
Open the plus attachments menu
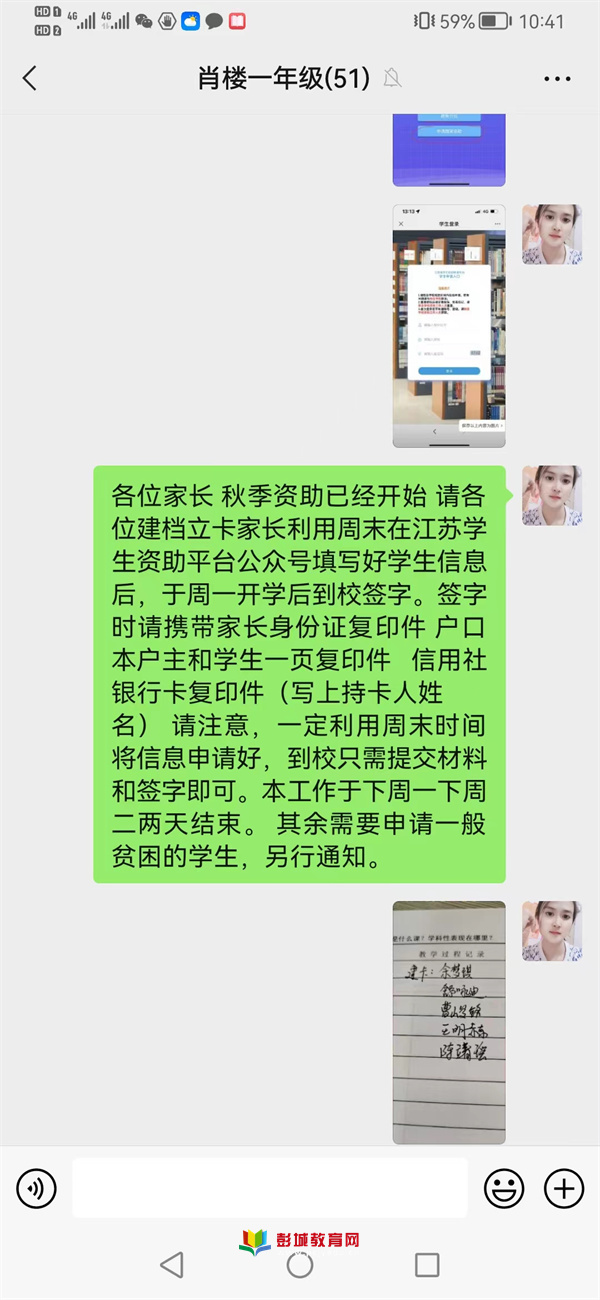click(x=563, y=1188)
